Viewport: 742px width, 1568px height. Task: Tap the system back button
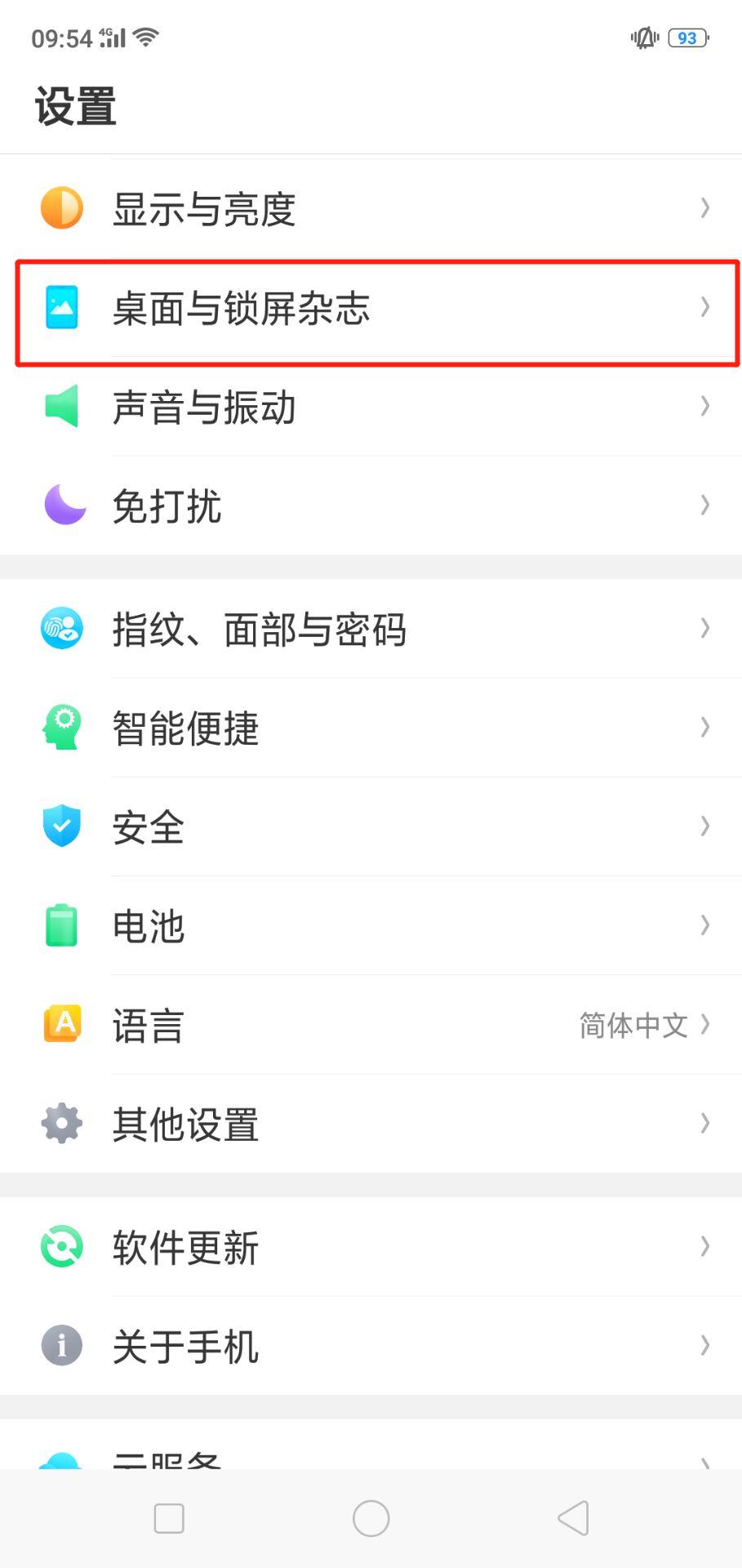click(573, 1518)
